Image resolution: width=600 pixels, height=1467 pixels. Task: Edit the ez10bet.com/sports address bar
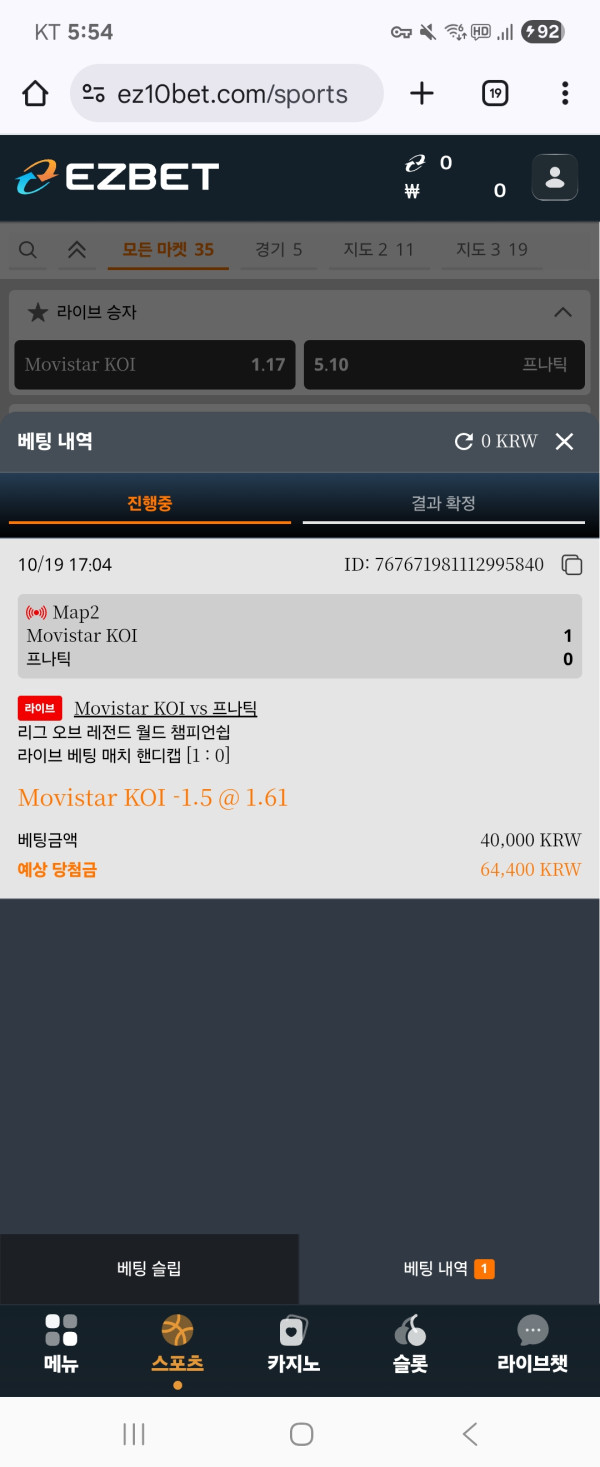point(230,94)
